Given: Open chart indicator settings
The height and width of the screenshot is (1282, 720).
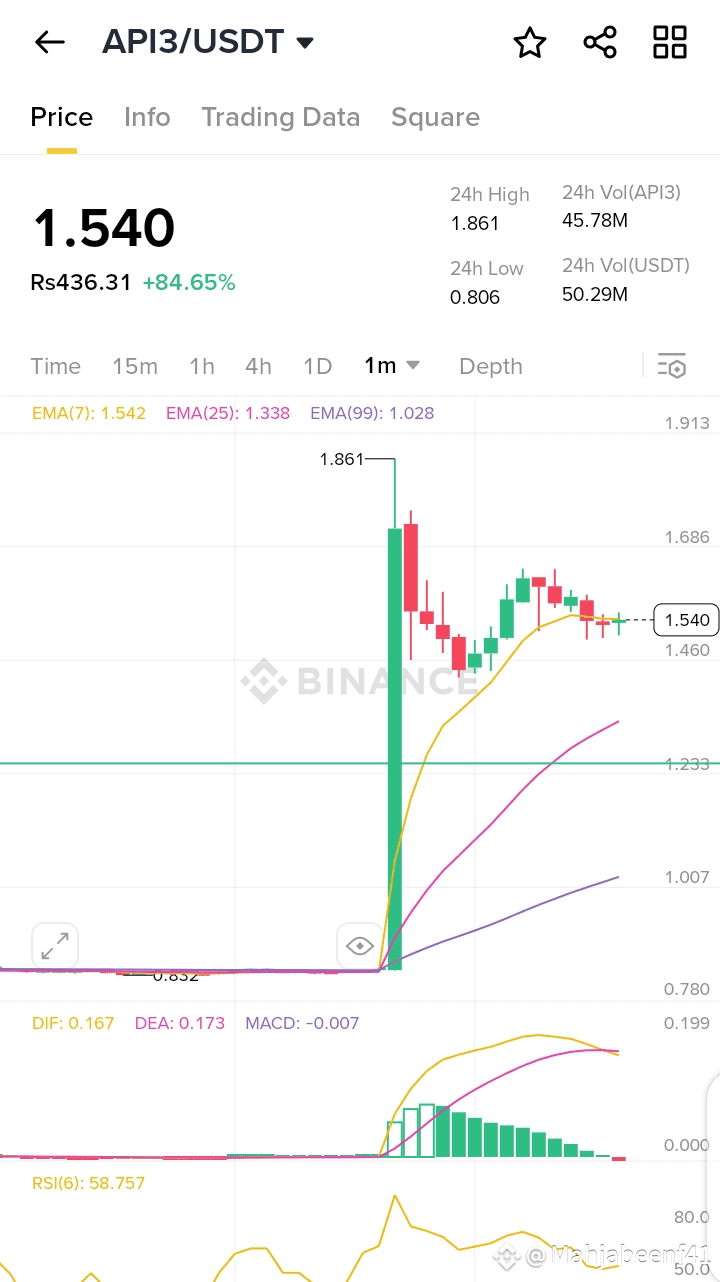Looking at the screenshot, I should coord(672,366).
